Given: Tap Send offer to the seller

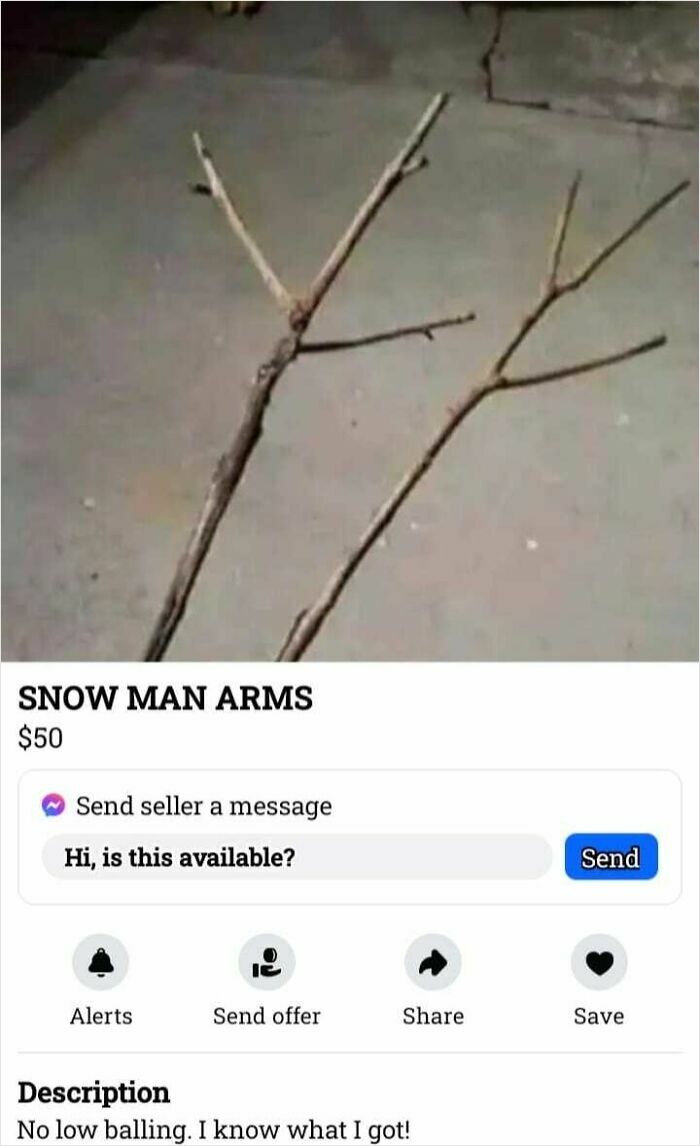Looking at the screenshot, I should pos(266,962).
